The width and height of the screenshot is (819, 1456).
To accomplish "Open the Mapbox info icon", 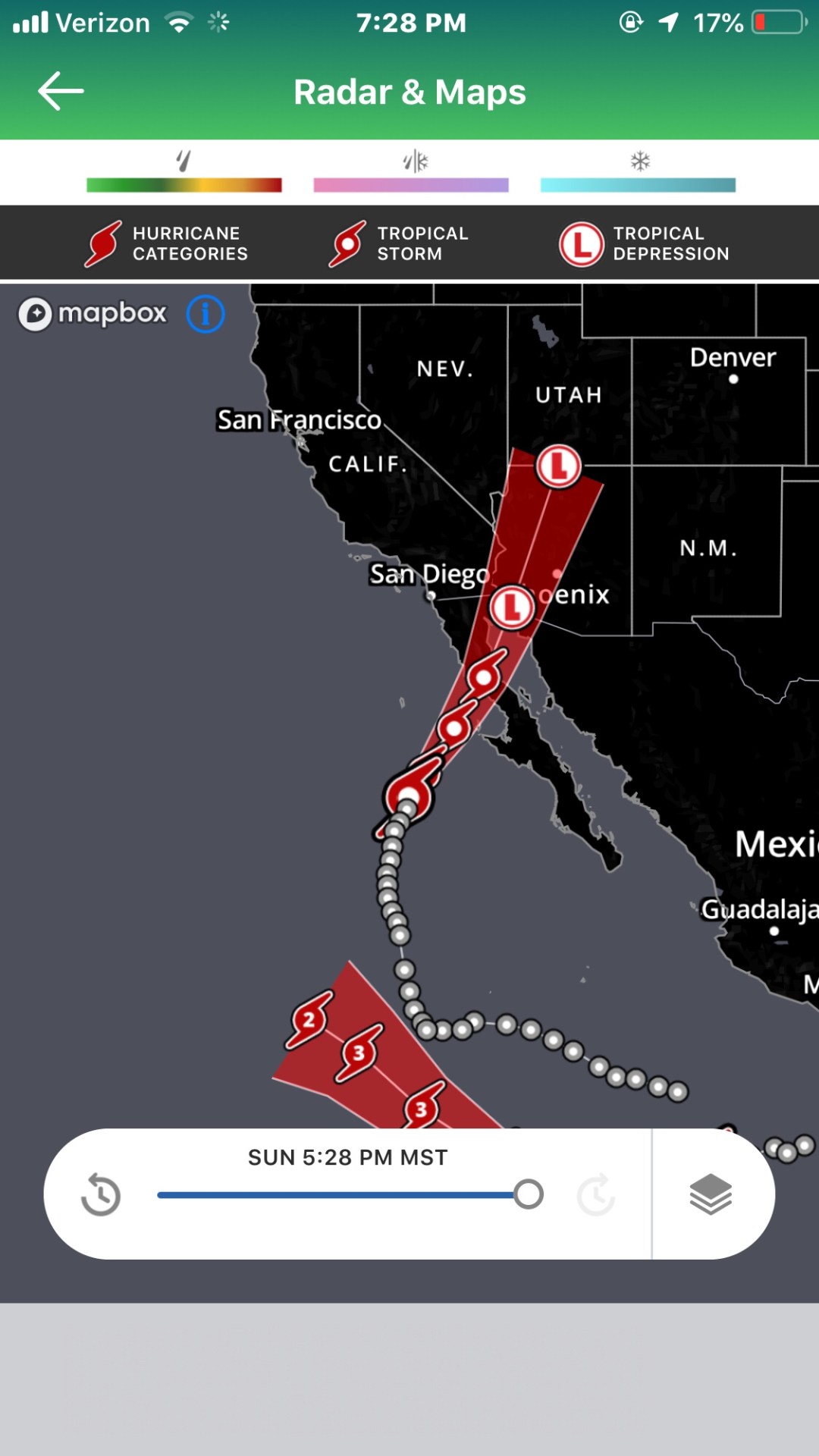I will click(206, 314).
